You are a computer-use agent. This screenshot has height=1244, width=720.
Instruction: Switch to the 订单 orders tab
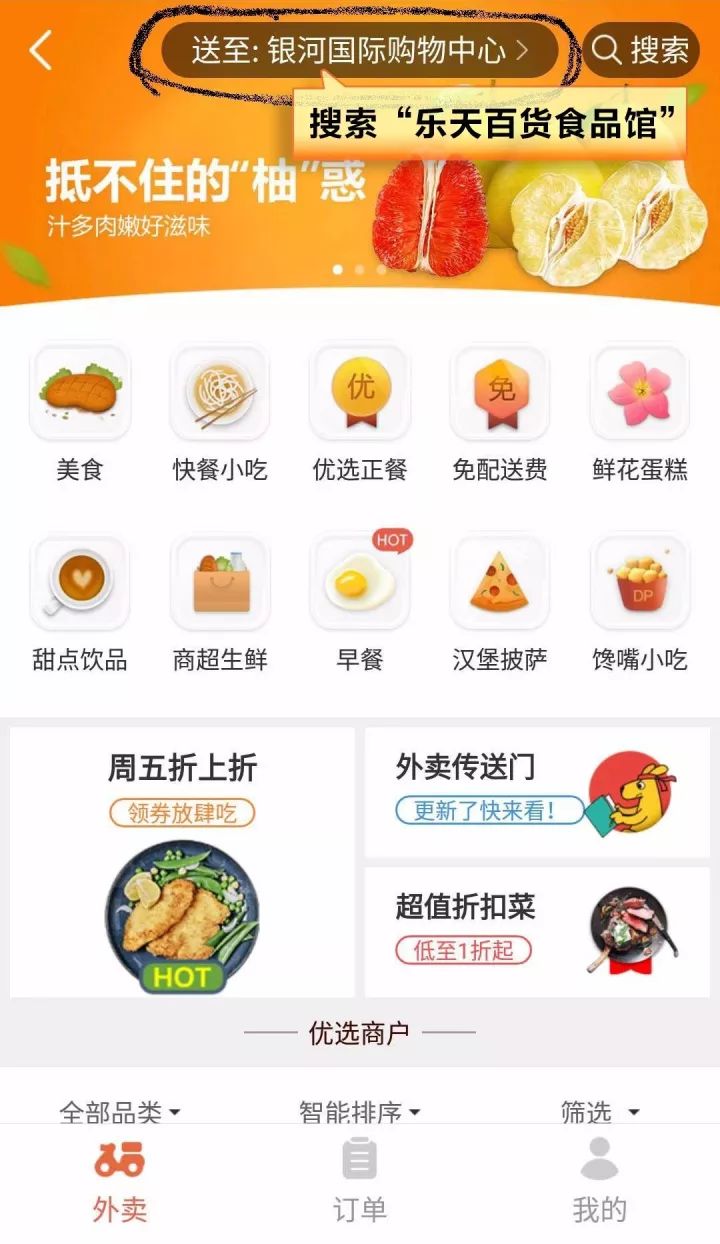coord(360,1180)
